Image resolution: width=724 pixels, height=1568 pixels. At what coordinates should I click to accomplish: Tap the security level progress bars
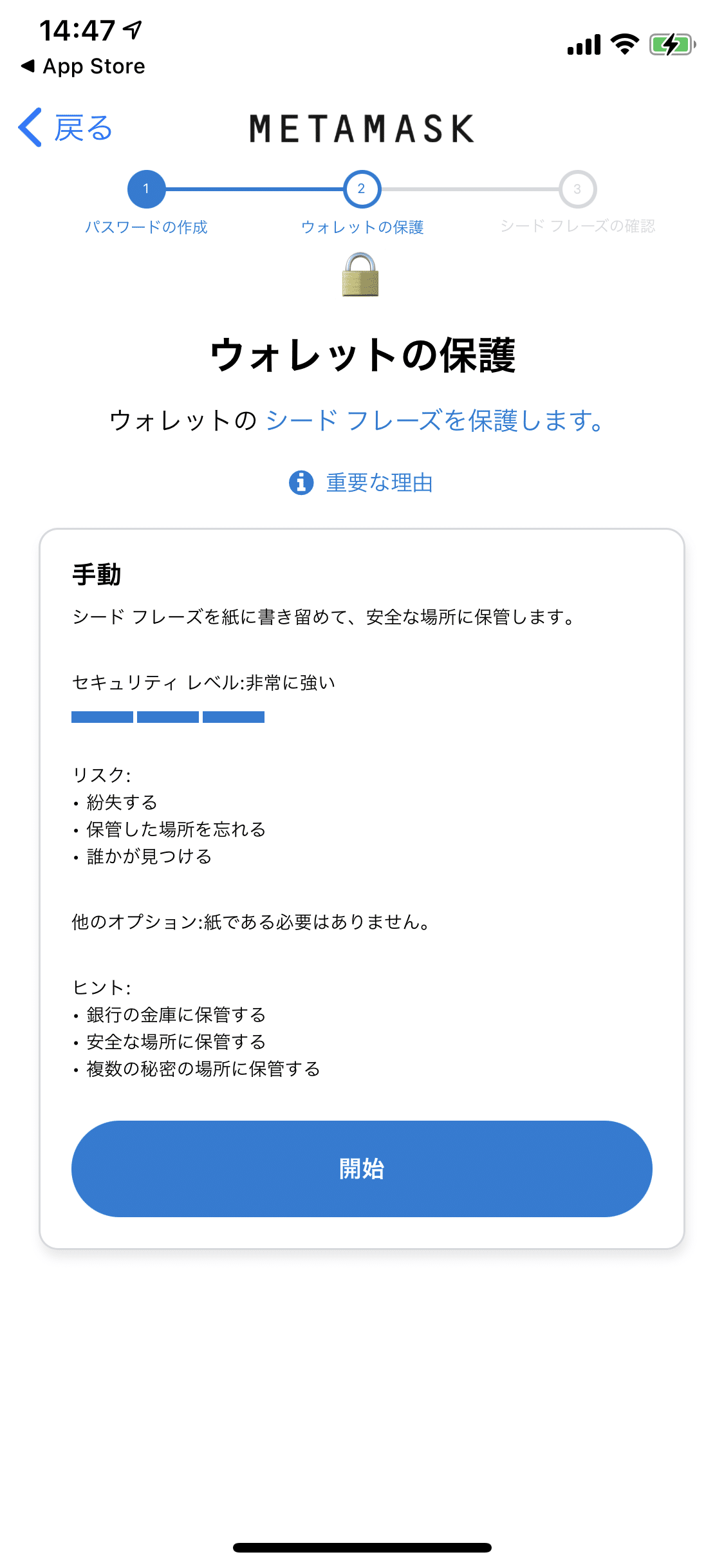[167, 716]
